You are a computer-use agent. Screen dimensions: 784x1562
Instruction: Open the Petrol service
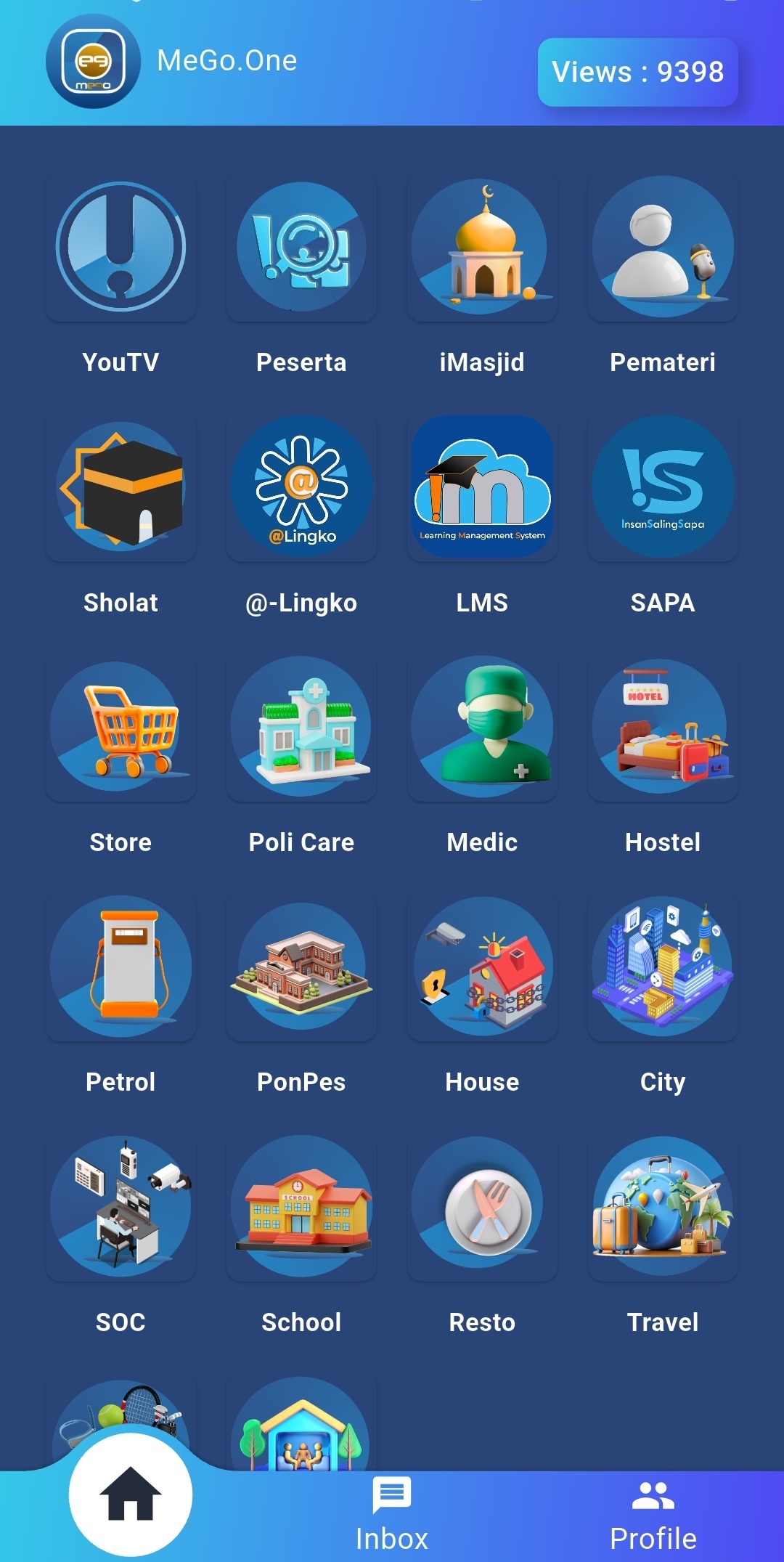[121, 967]
